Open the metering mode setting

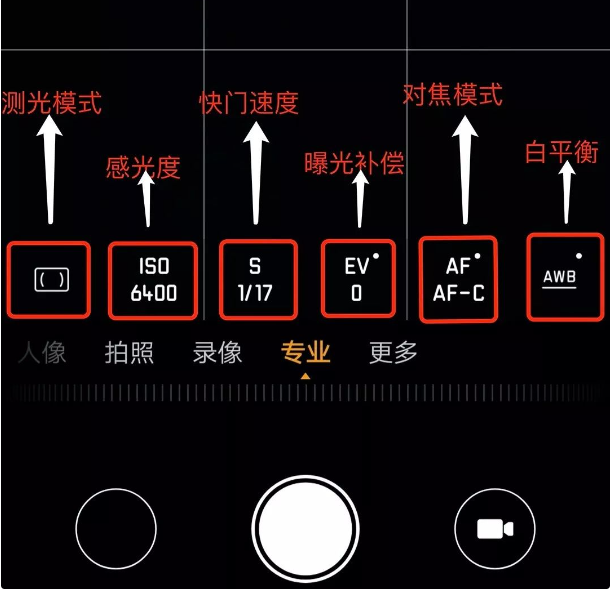pos(50,281)
